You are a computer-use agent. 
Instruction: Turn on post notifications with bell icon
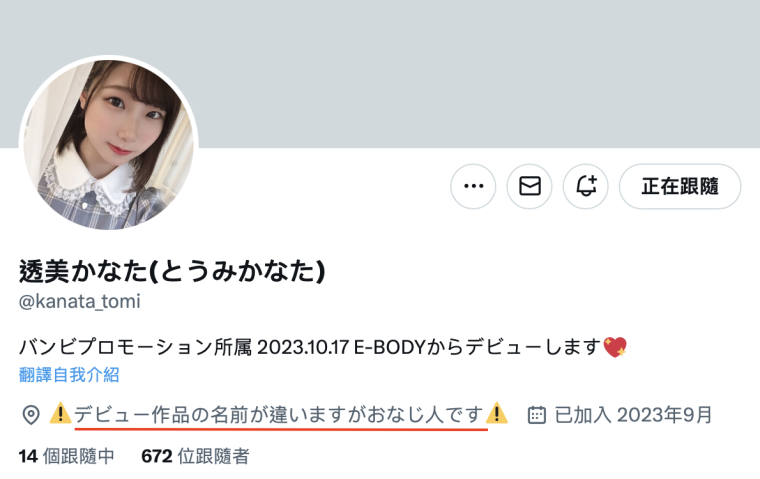coord(586,186)
